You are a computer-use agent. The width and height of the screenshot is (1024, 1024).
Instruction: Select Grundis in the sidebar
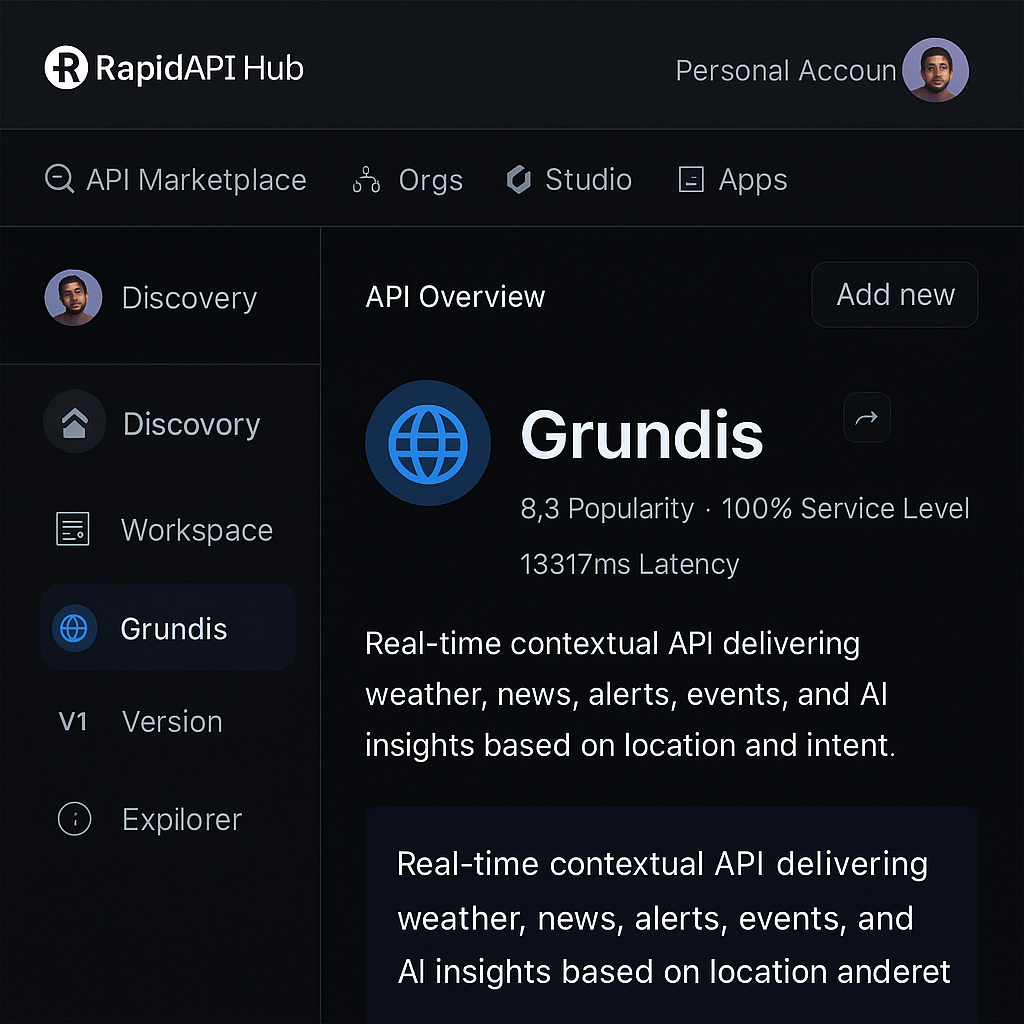168,627
